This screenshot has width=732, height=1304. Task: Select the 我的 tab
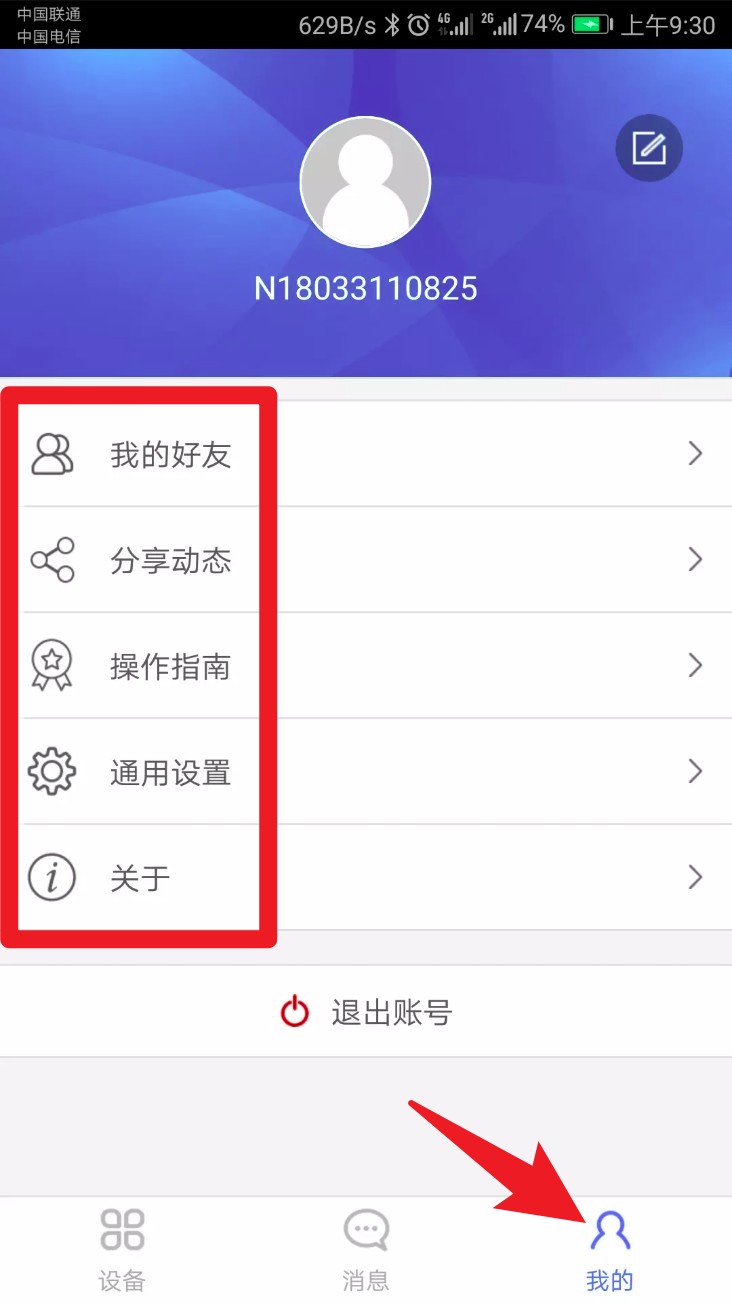pos(610,1250)
